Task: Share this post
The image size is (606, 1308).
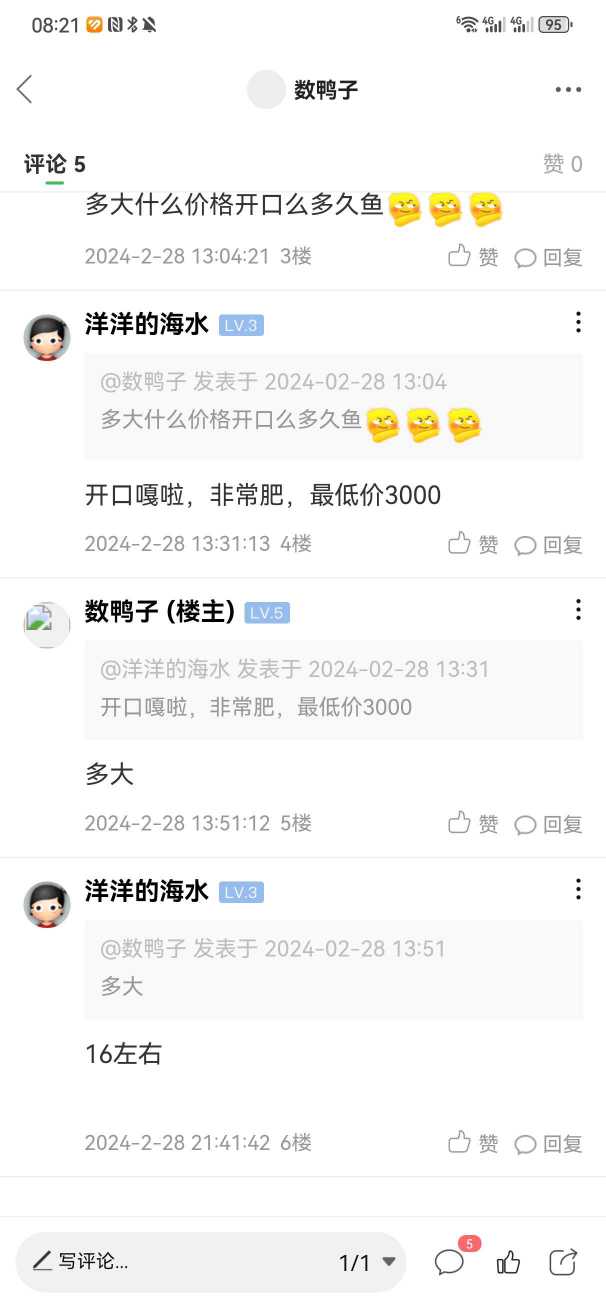Action: tap(564, 1262)
